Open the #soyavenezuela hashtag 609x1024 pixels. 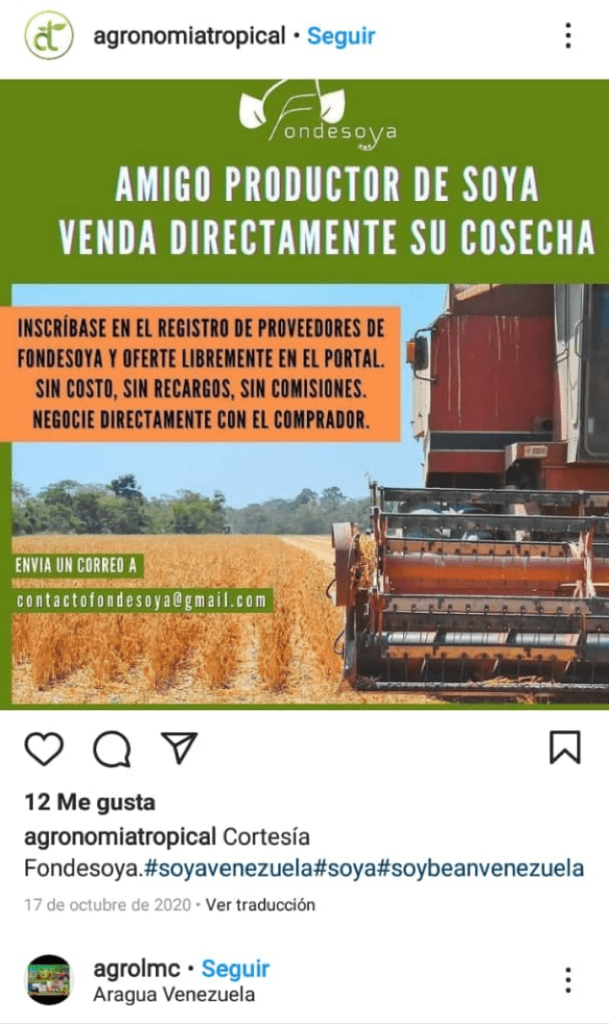tap(228, 867)
